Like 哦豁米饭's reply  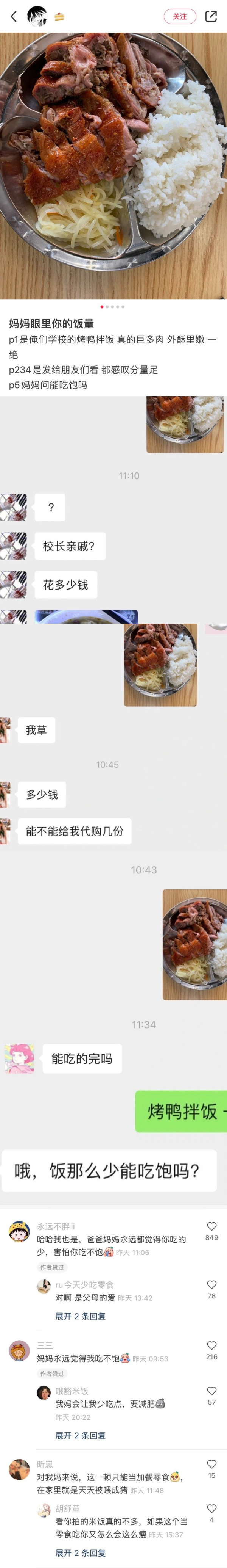tap(211, 1391)
